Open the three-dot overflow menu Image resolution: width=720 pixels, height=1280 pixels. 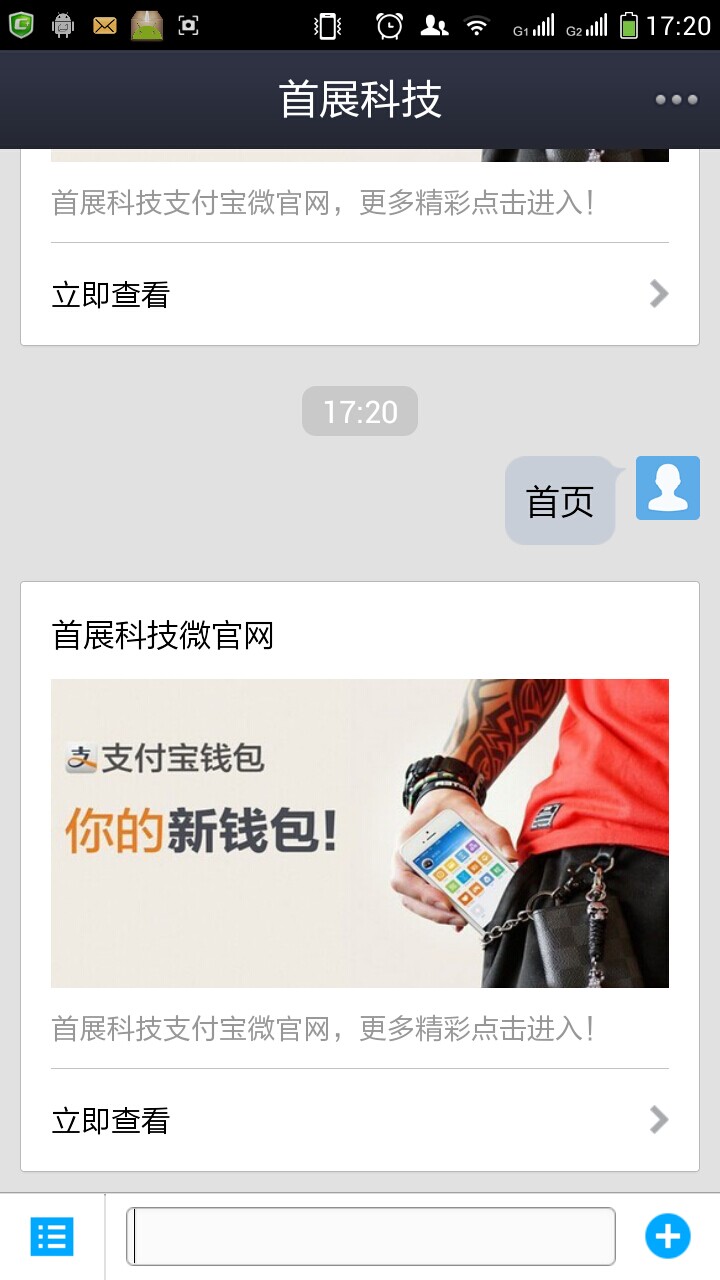point(676,99)
